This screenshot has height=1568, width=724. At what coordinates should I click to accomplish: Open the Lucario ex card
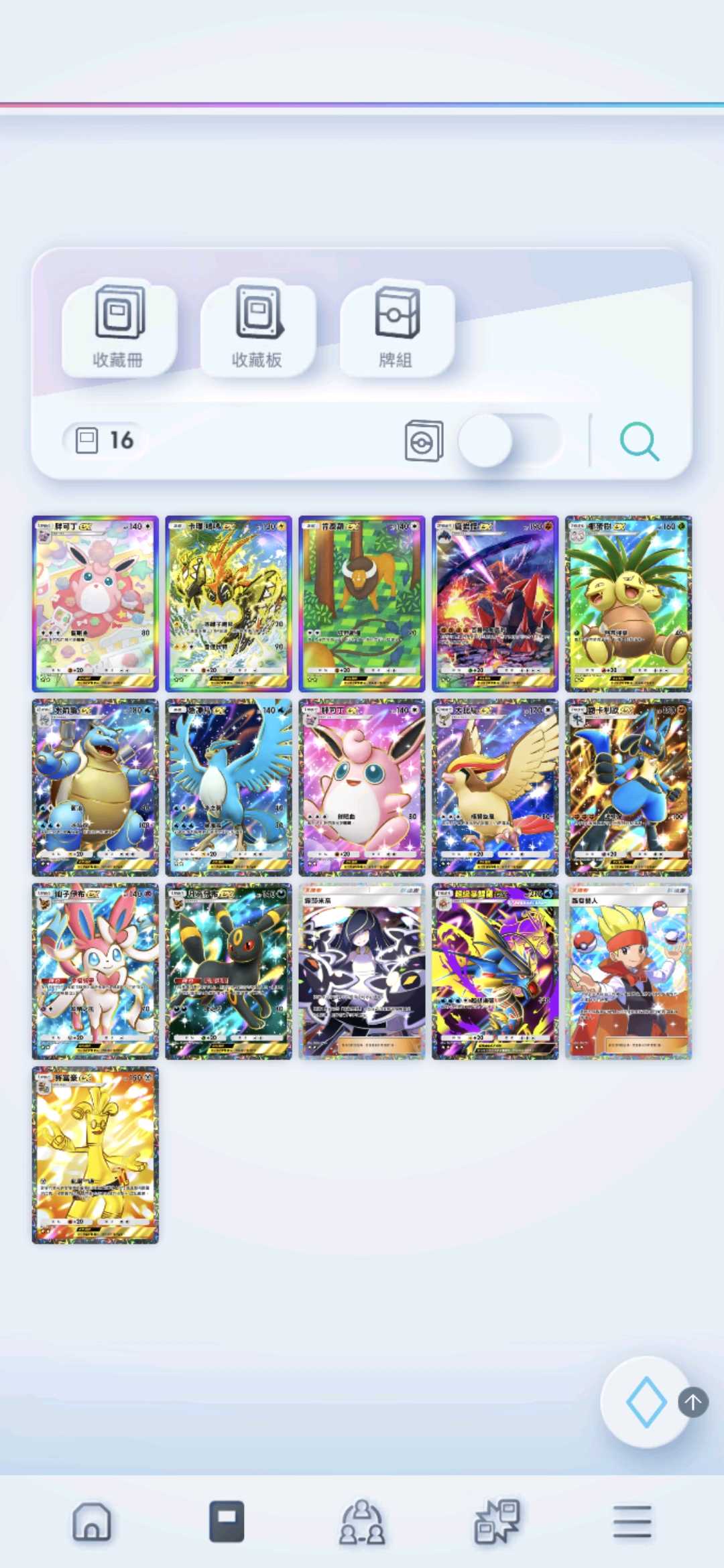tap(628, 787)
